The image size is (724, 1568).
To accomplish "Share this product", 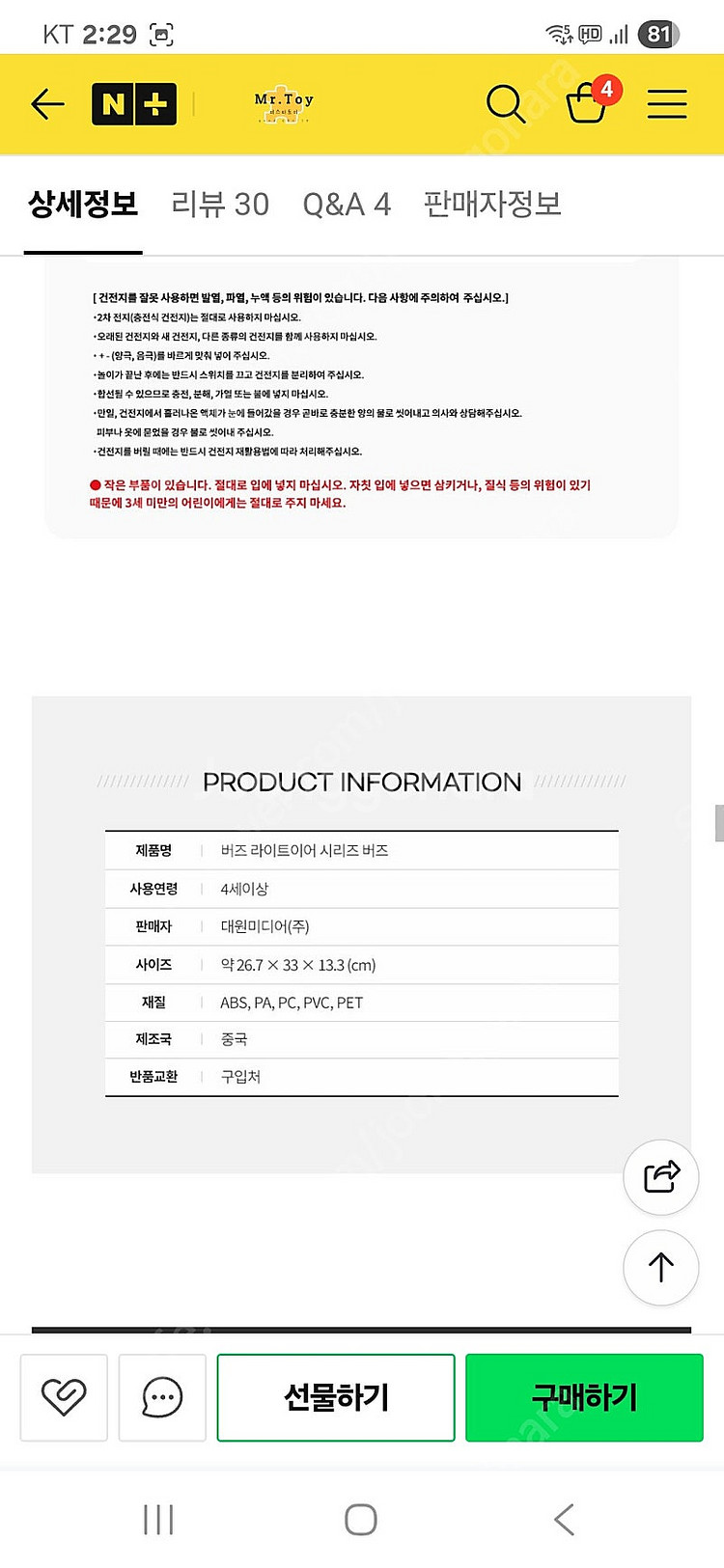I will click(x=661, y=1176).
